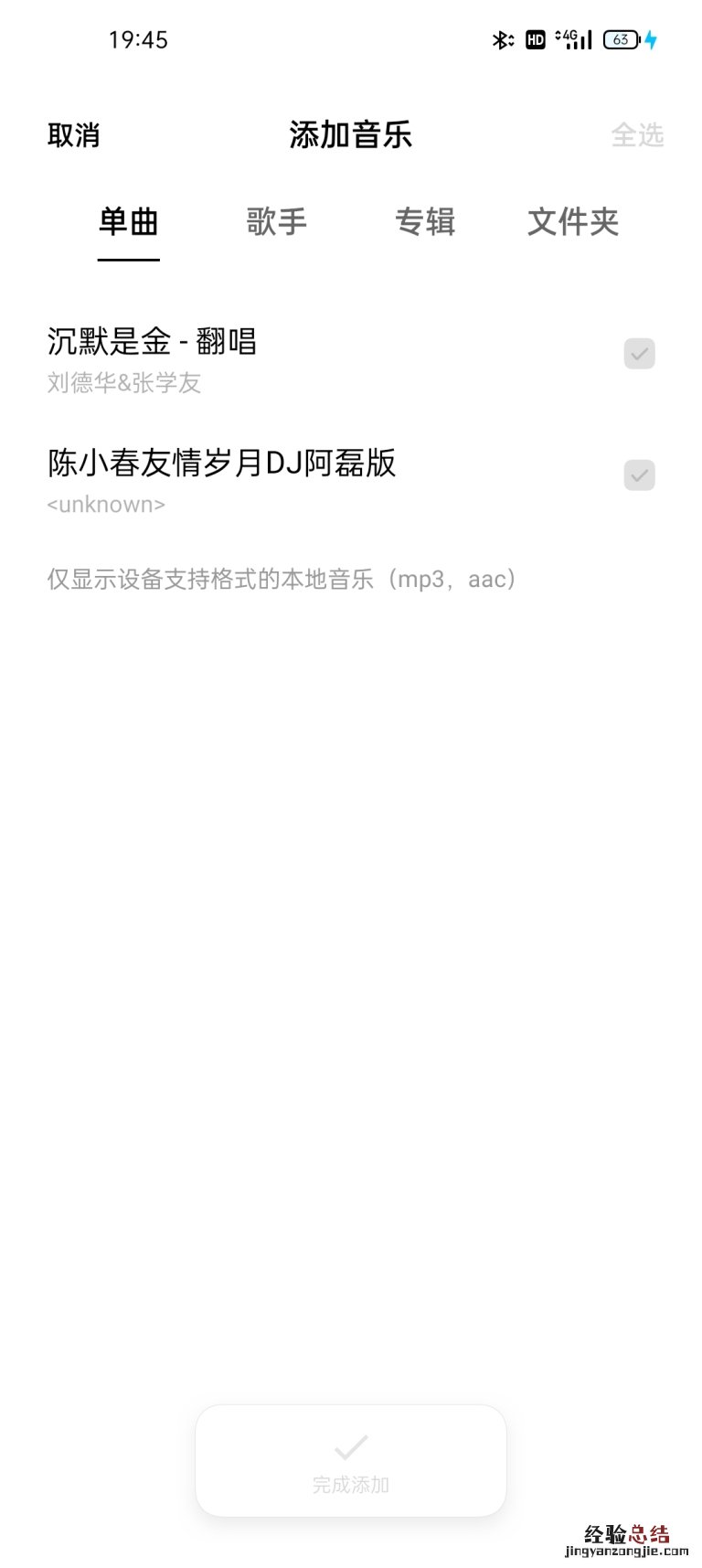Tick the checkbox for 沉默是金 - 翻唱
Screen dimensions: 702x1568
coord(639,354)
